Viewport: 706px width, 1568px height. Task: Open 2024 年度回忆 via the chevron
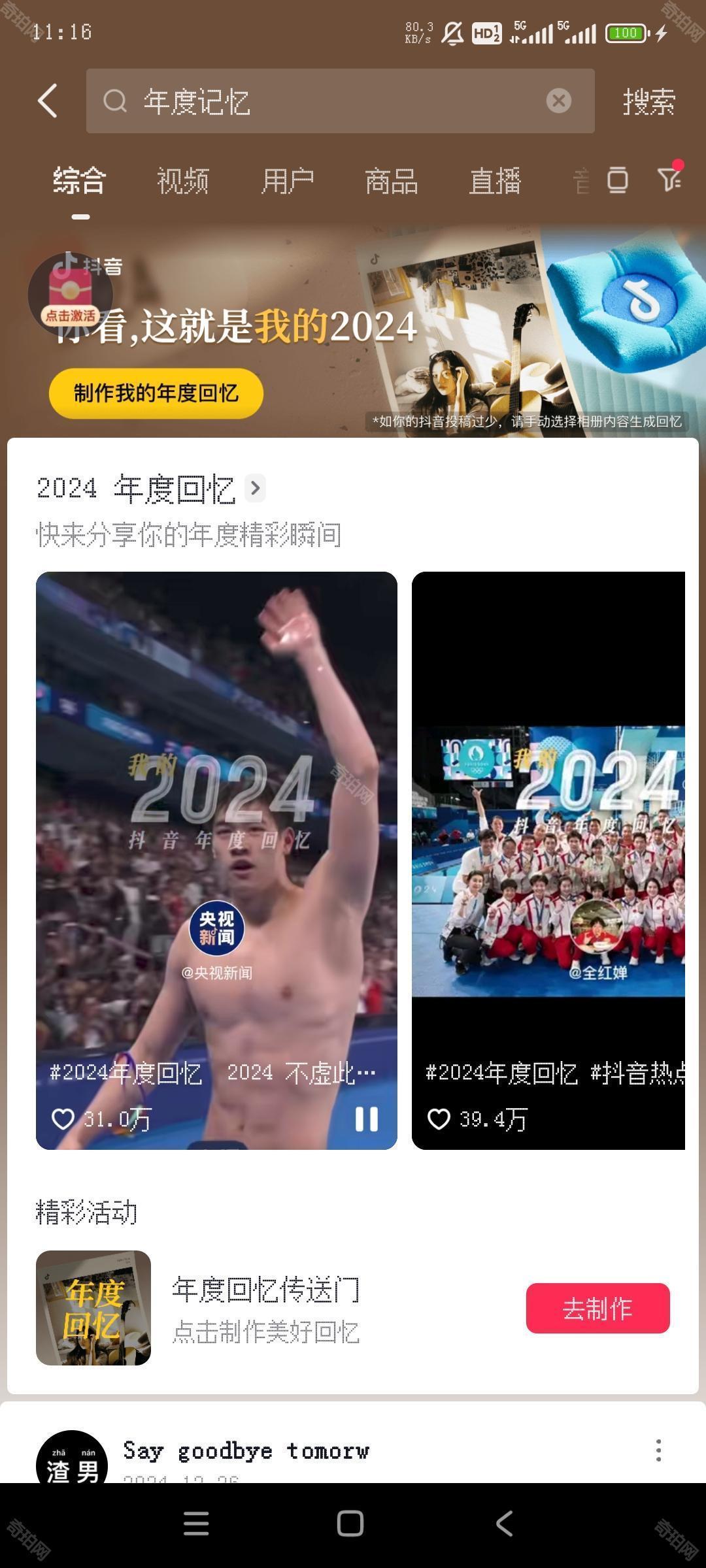pyautogui.click(x=255, y=487)
